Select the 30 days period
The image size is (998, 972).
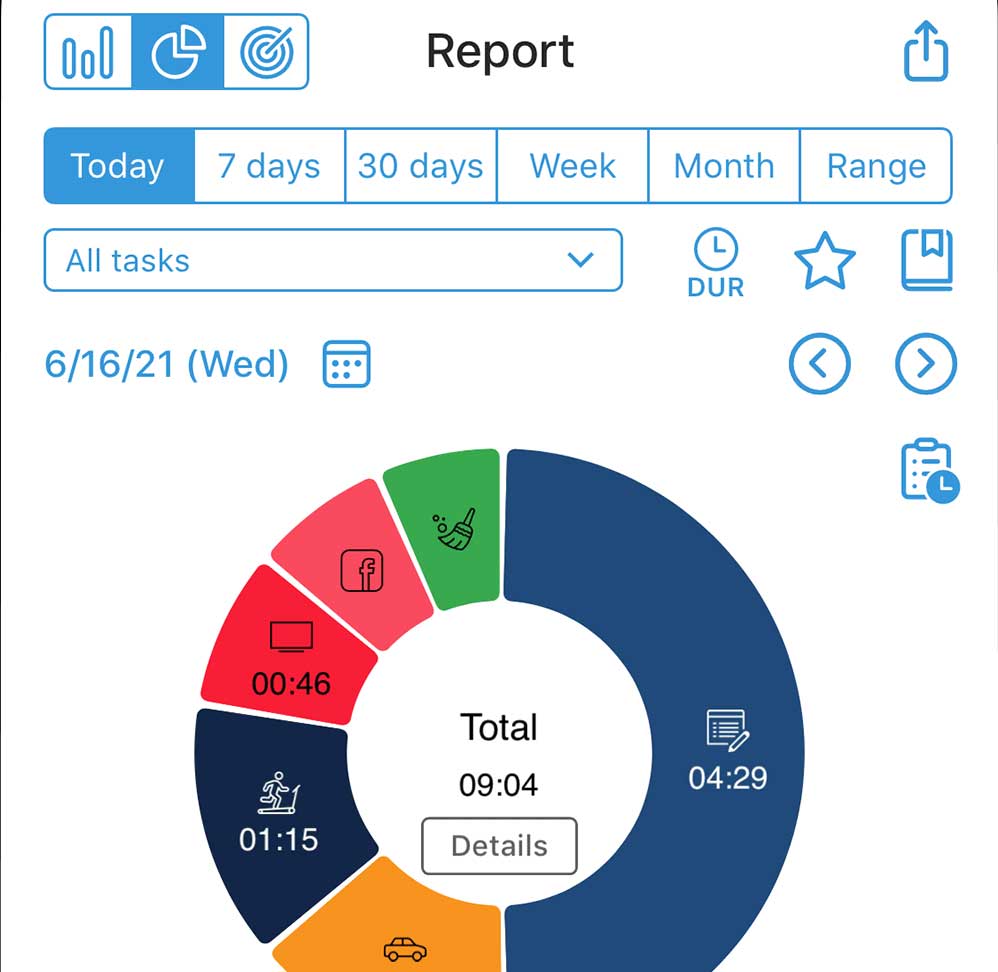click(421, 166)
